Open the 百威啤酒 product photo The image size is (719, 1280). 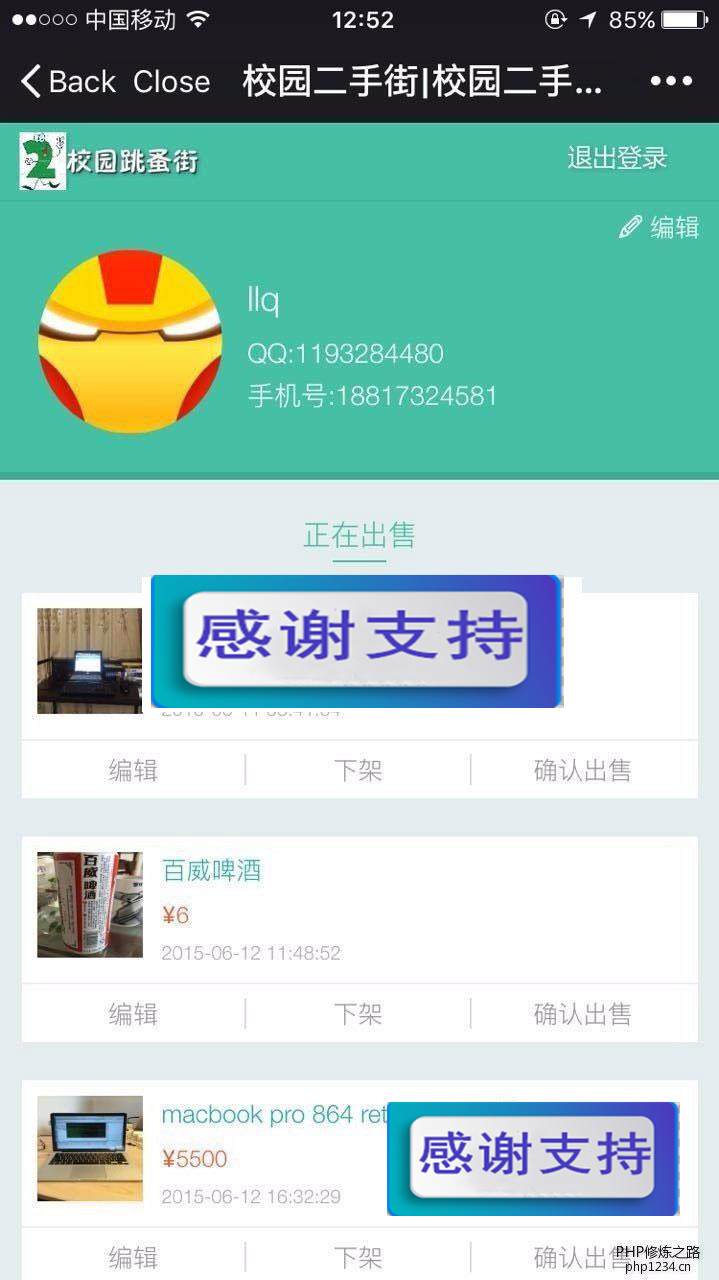pos(90,905)
